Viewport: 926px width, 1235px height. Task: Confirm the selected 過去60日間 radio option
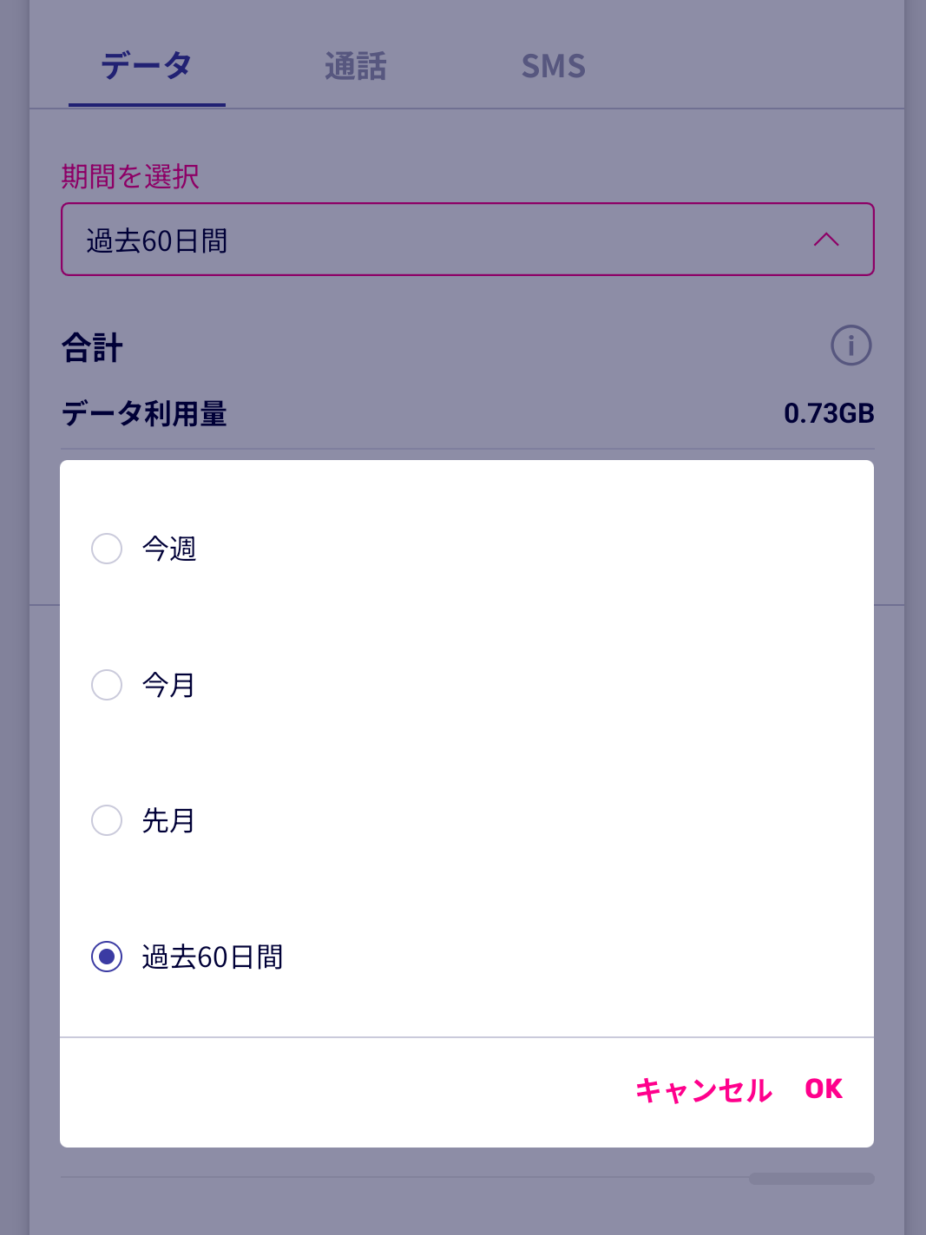pyautogui.click(x=107, y=957)
